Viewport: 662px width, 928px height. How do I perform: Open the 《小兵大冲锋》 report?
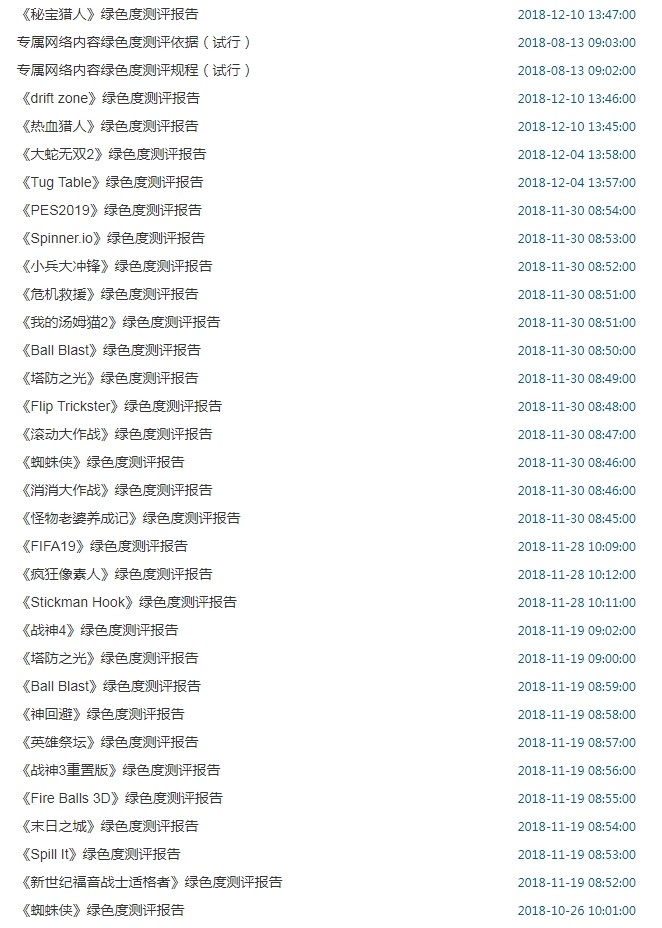click(115, 266)
